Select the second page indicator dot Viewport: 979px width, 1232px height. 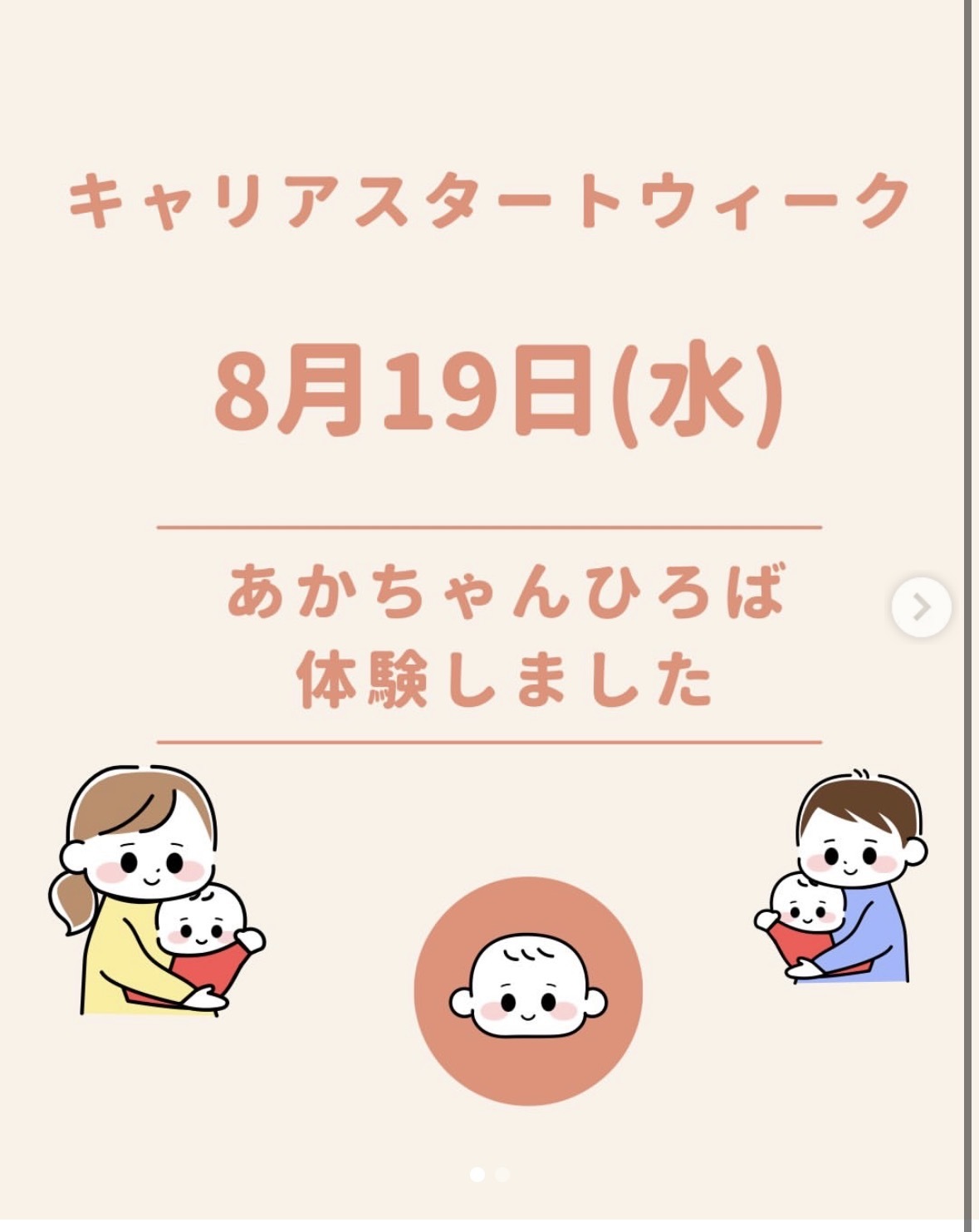[x=502, y=1174]
